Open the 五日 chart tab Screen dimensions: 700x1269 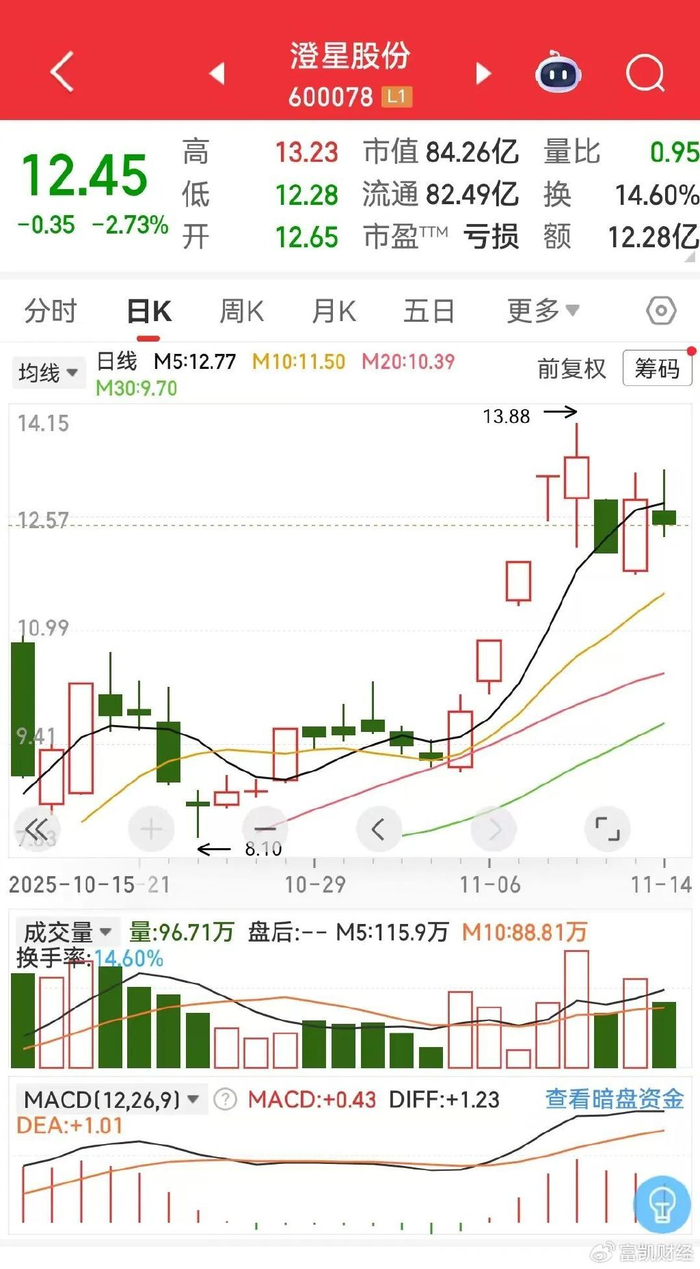[429, 311]
